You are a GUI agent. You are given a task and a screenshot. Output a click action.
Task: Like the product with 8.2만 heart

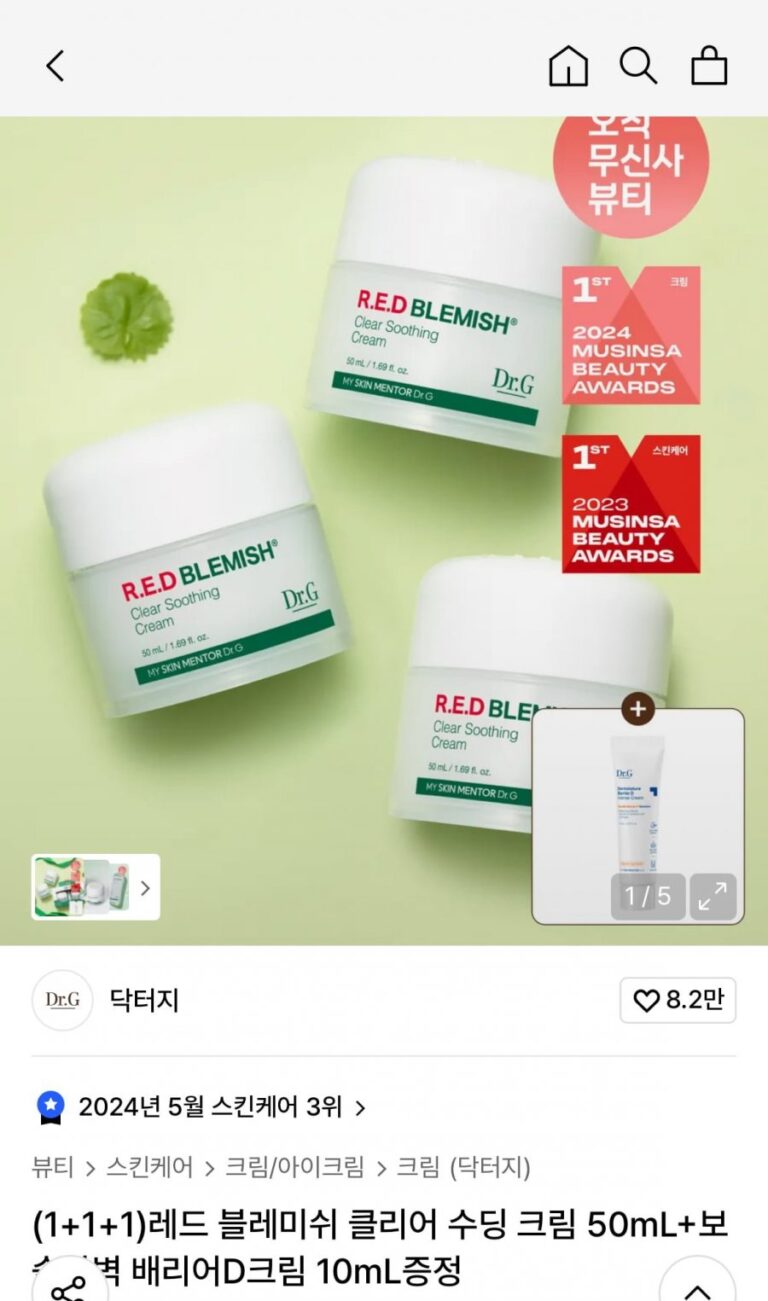point(678,1000)
